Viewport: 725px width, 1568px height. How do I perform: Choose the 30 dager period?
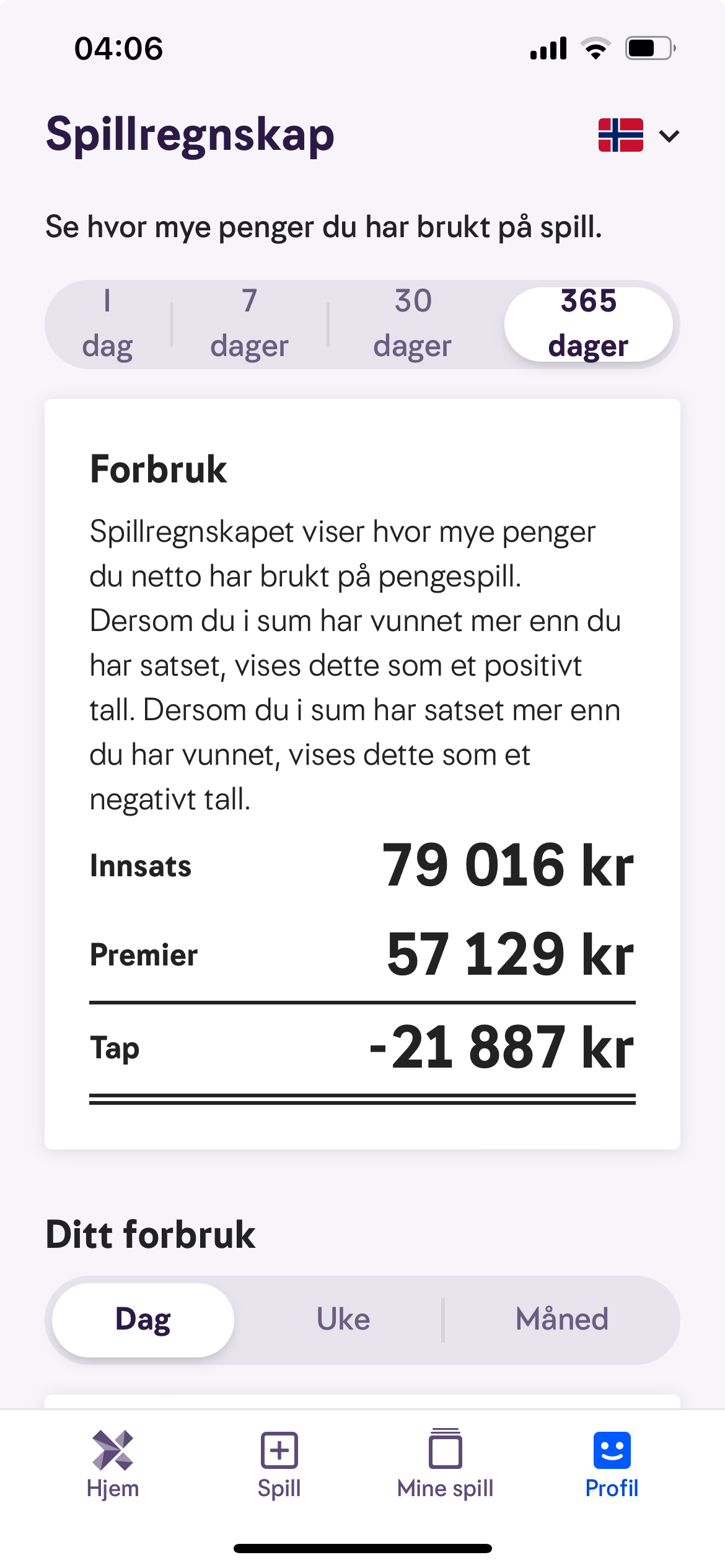[x=413, y=324]
